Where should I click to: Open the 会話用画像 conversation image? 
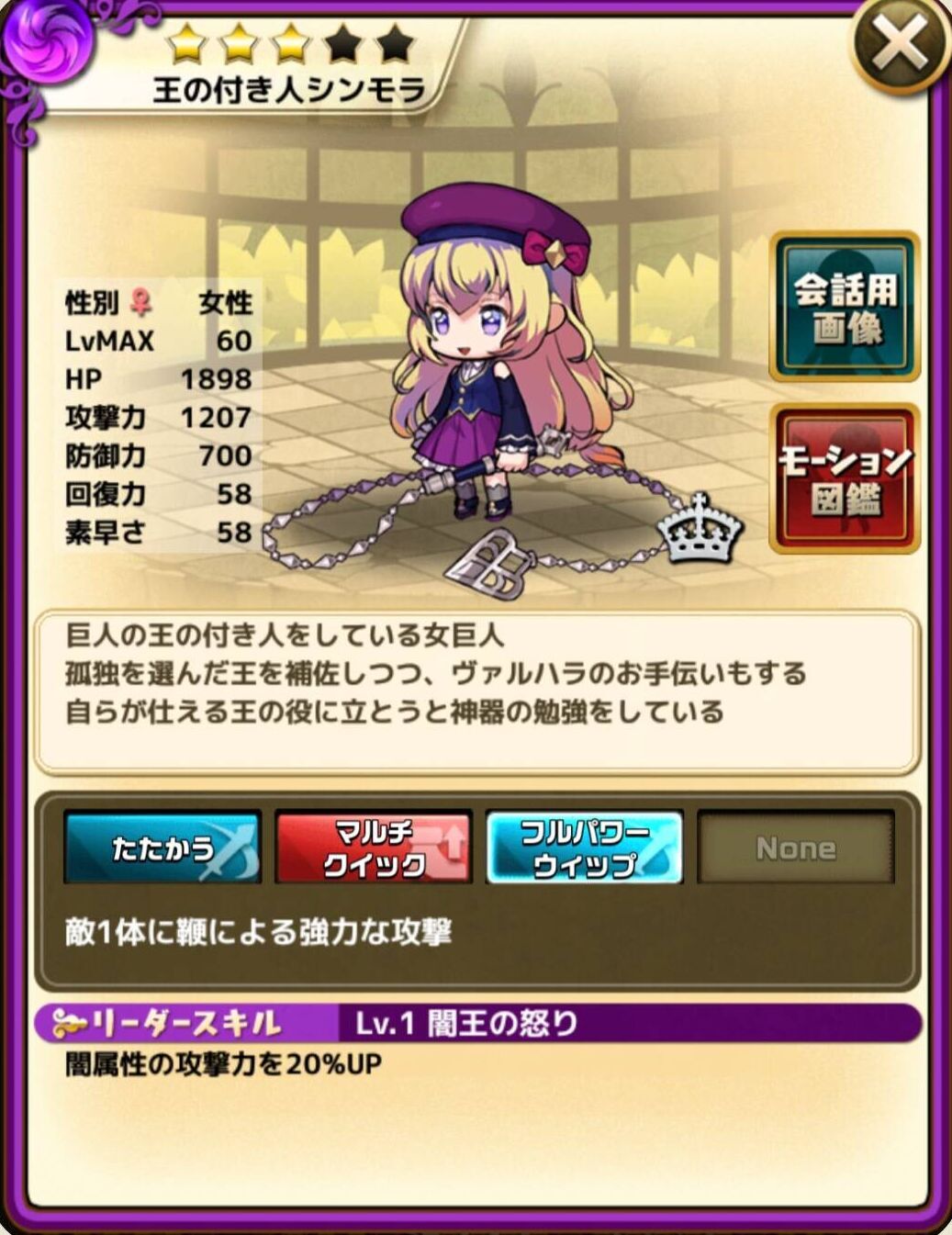pyautogui.click(x=844, y=308)
